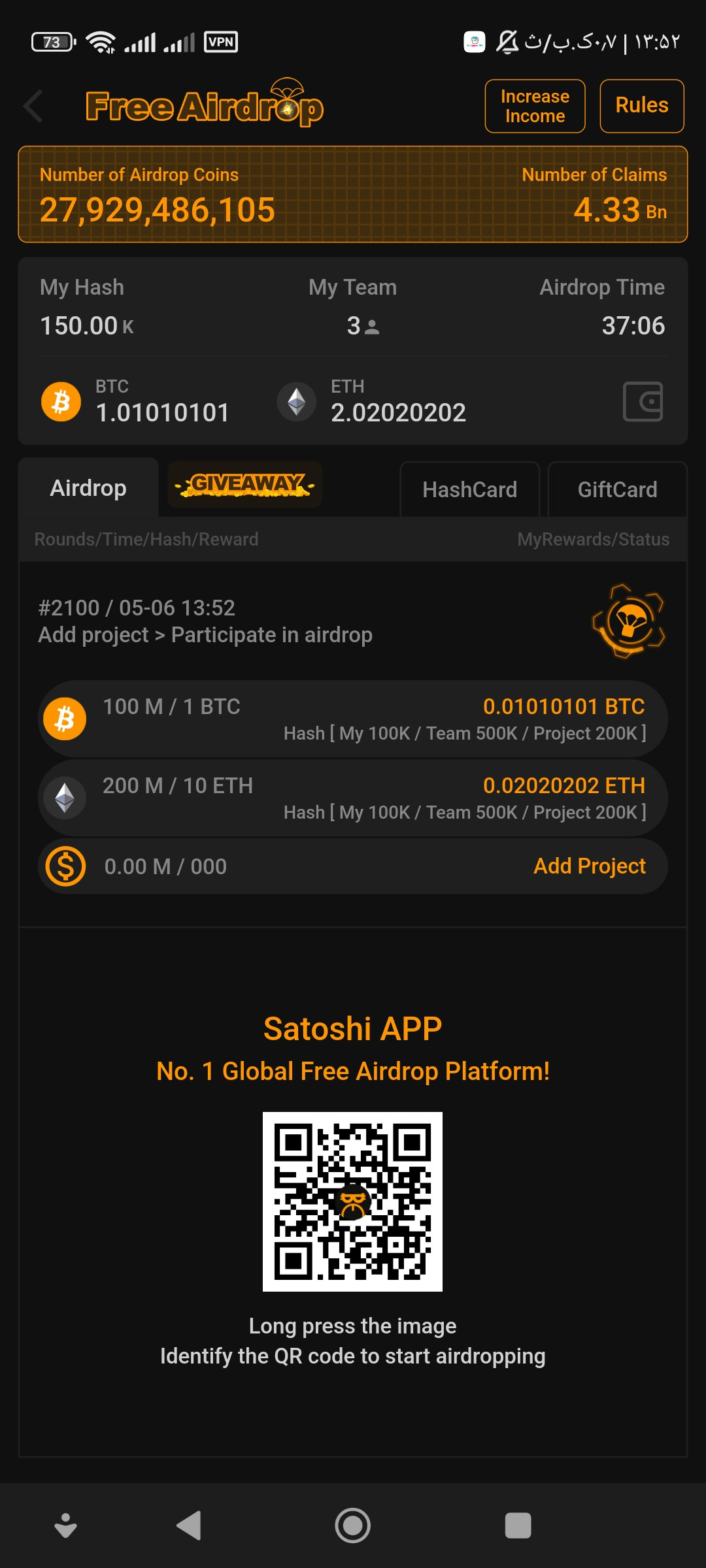Screen dimensions: 706x1568
Task: Open the wallet icon
Action: [643, 401]
